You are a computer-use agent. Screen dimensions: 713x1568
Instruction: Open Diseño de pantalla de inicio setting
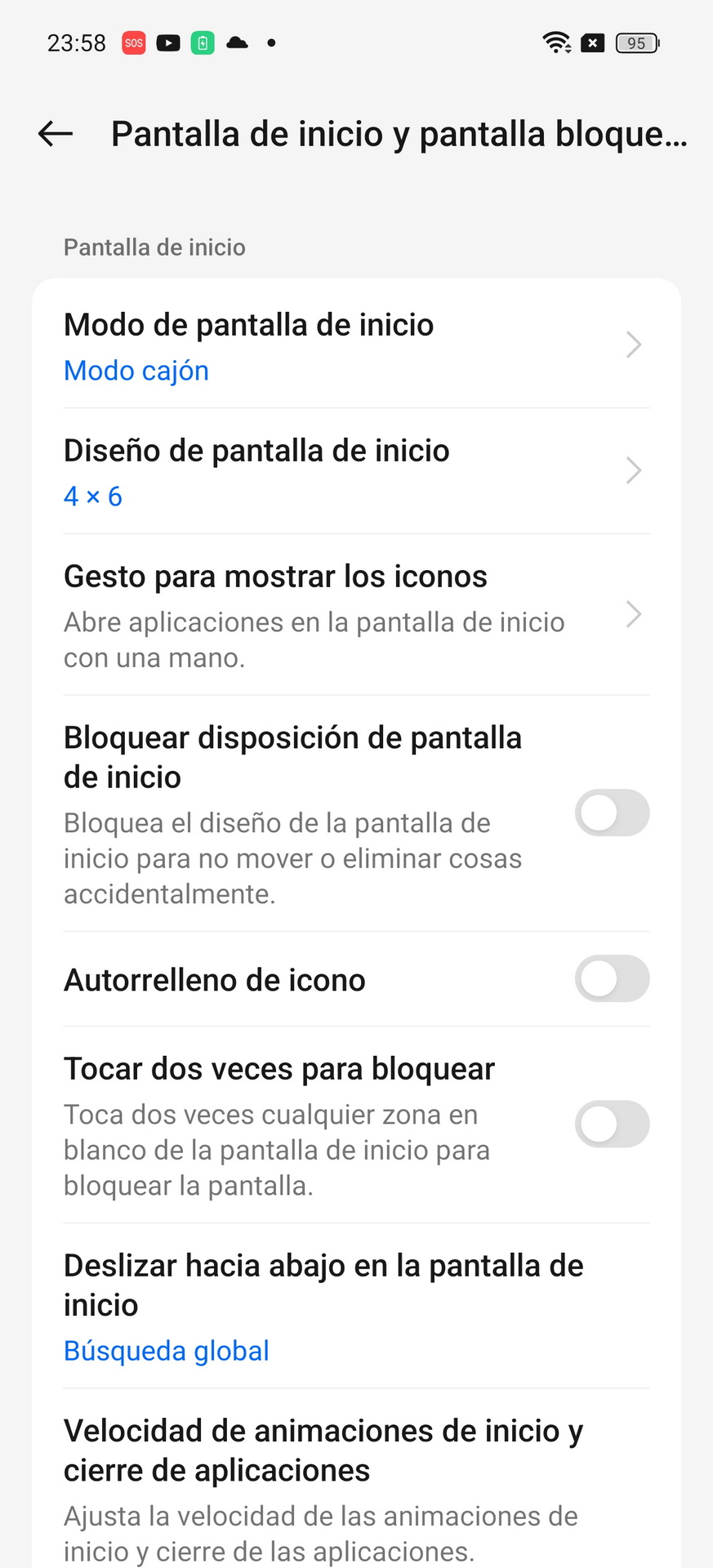(356, 471)
